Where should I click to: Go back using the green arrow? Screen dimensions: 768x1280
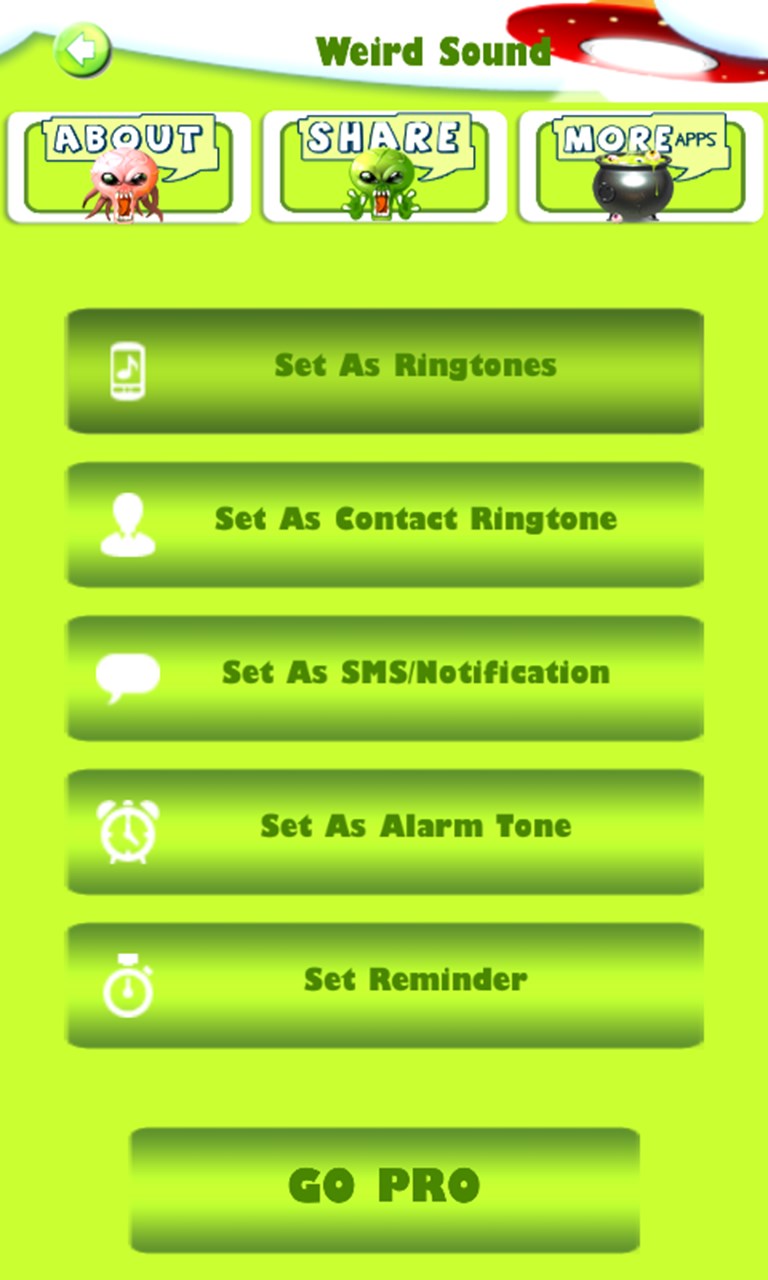coord(82,49)
